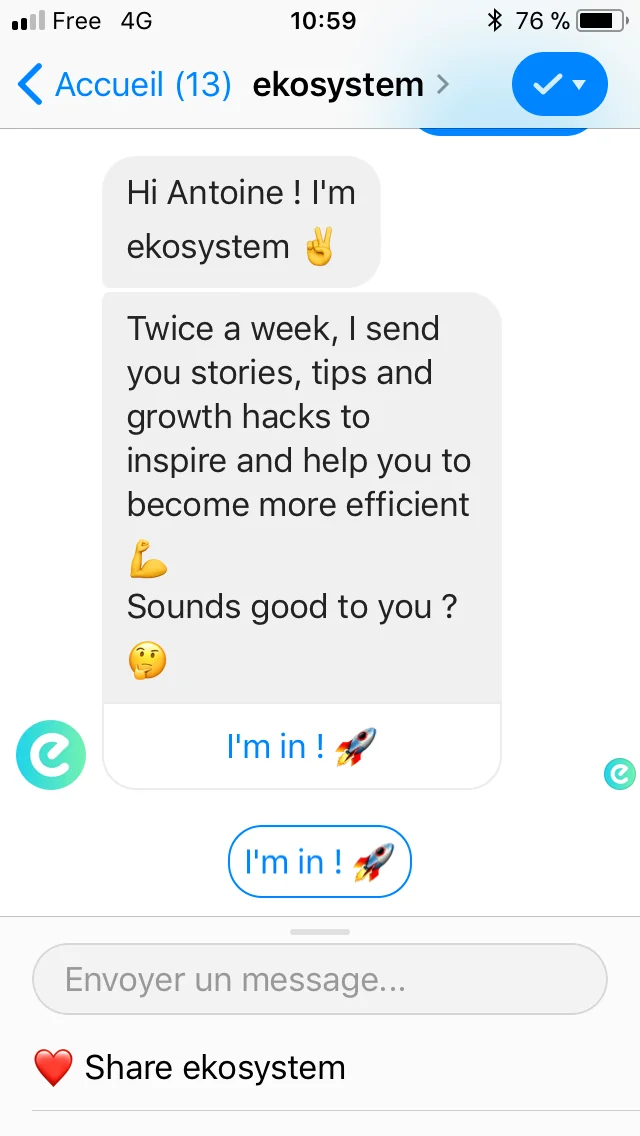The image size is (640, 1136).
Task: Open ekosystem's profile avatar beside message
Action: point(51,755)
